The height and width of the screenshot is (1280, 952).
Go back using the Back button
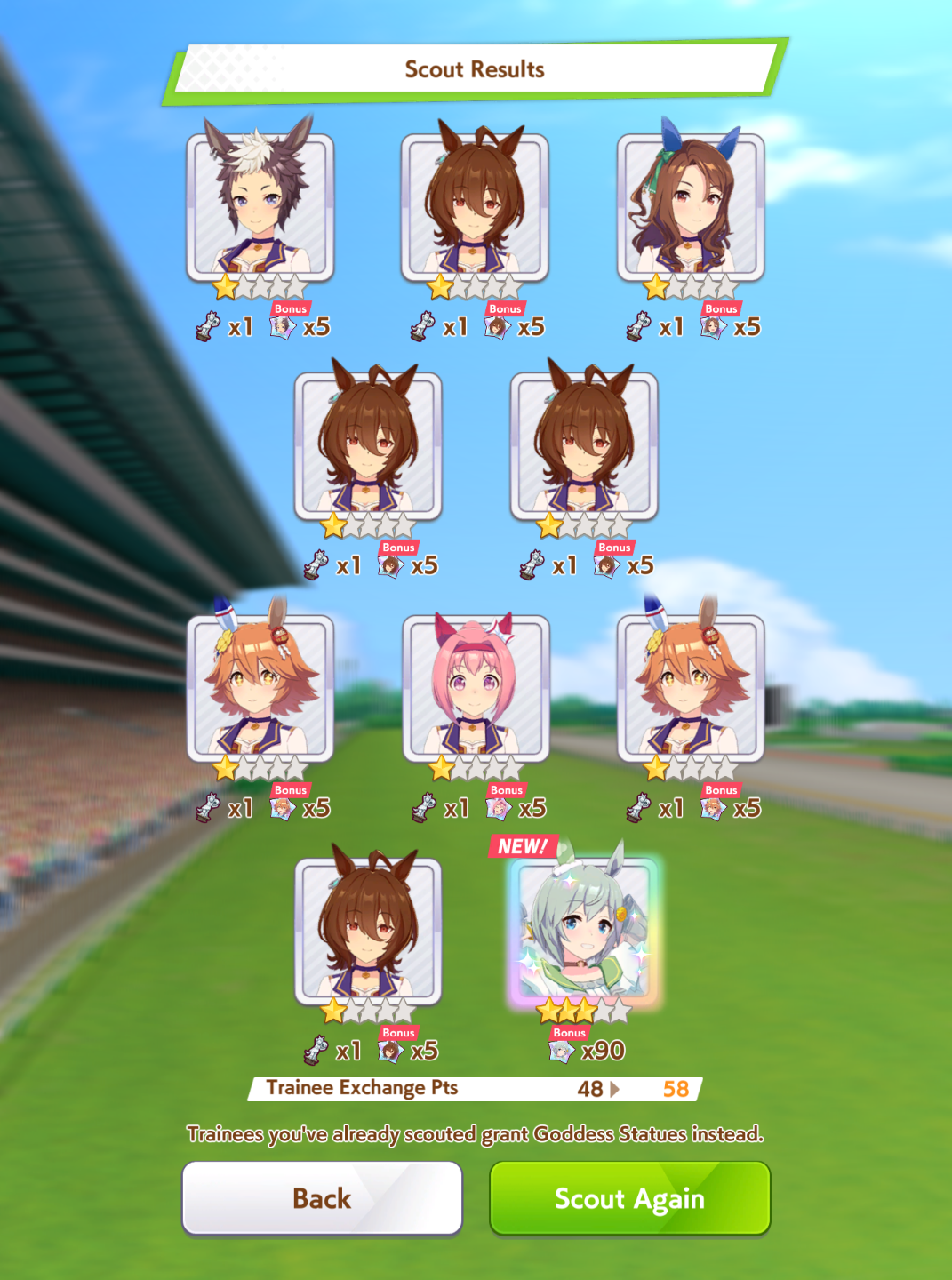(322, 1198)
